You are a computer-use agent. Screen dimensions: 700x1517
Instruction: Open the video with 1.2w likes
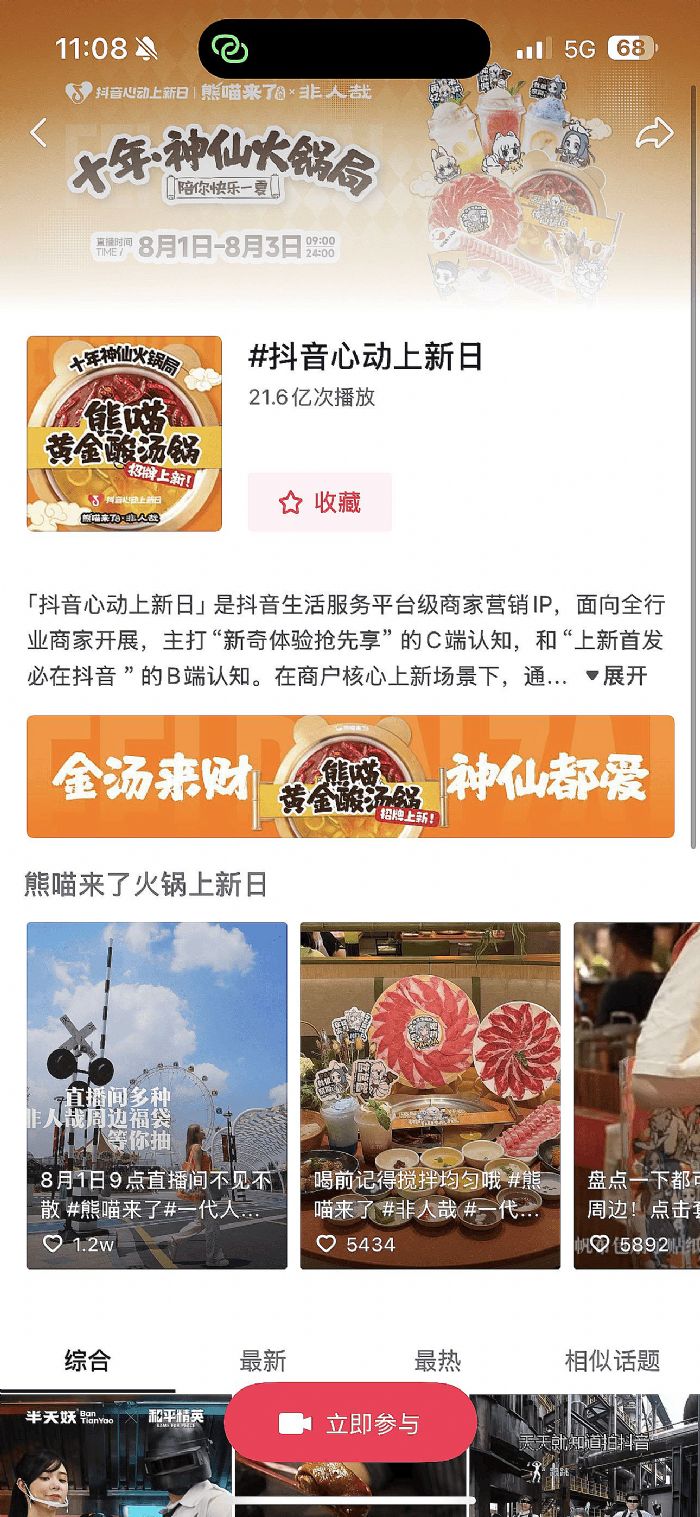(x=157, y=1095)
